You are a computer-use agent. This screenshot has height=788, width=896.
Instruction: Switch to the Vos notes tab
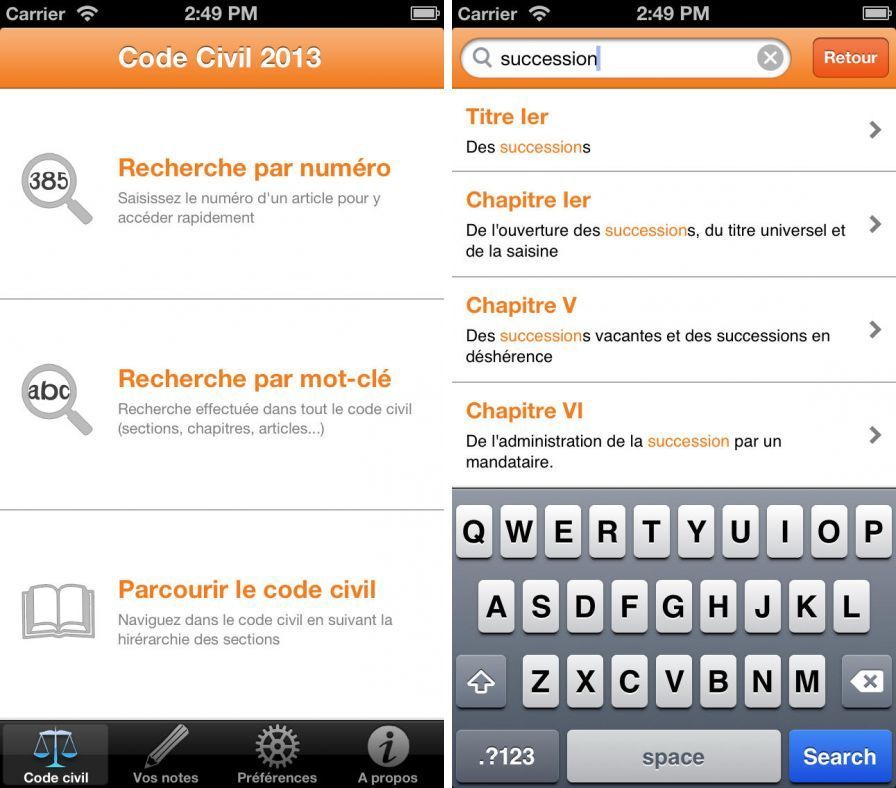[x=166, y=755]
